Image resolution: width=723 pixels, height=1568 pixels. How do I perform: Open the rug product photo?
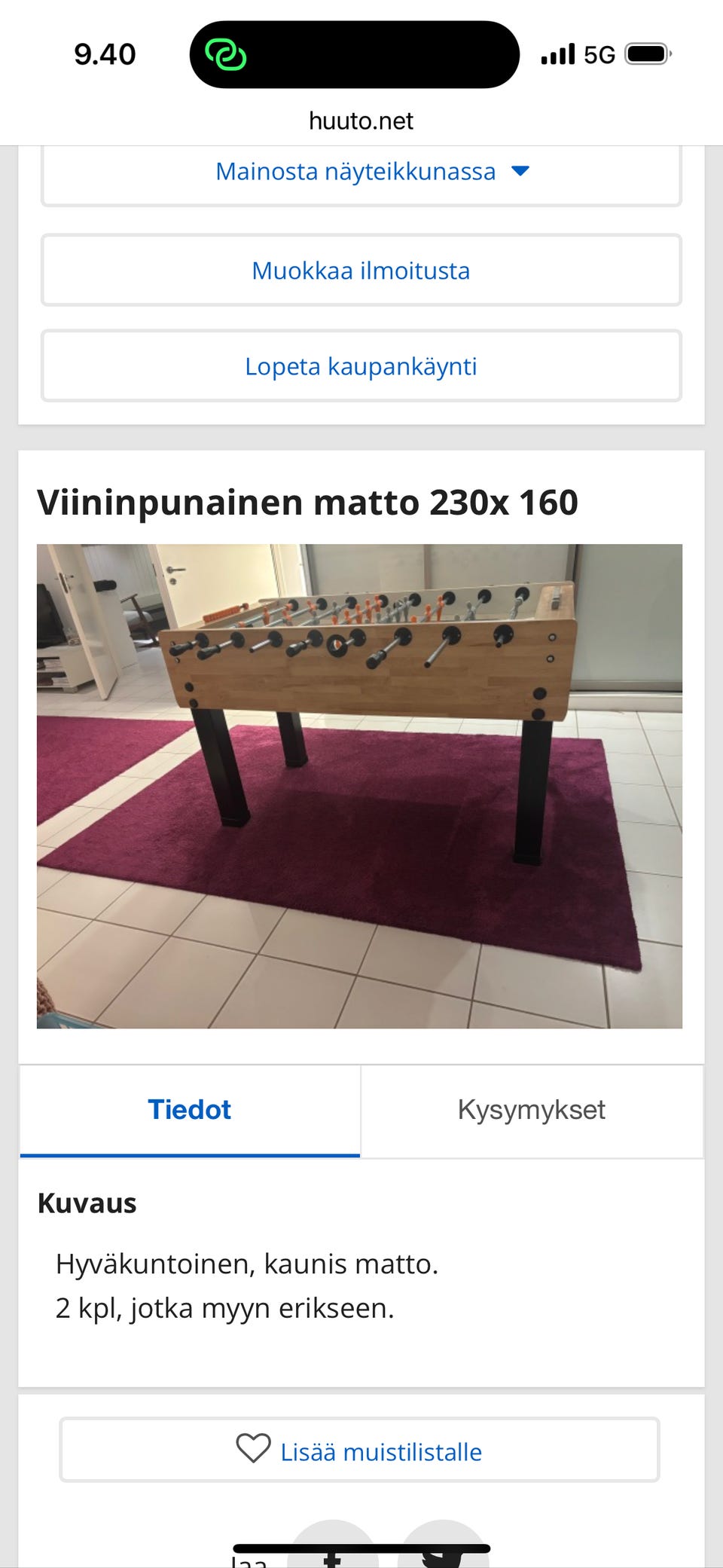361,786
